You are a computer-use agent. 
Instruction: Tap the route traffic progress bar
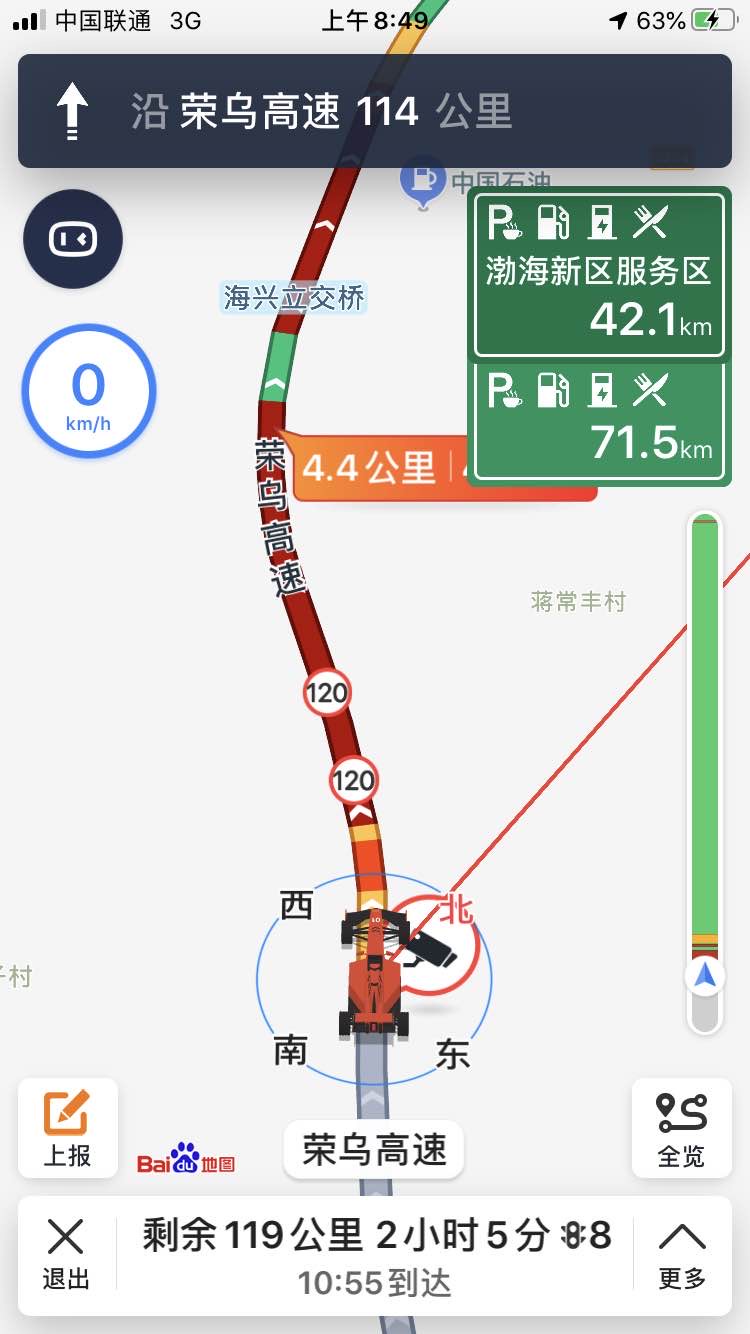point(705,740)
